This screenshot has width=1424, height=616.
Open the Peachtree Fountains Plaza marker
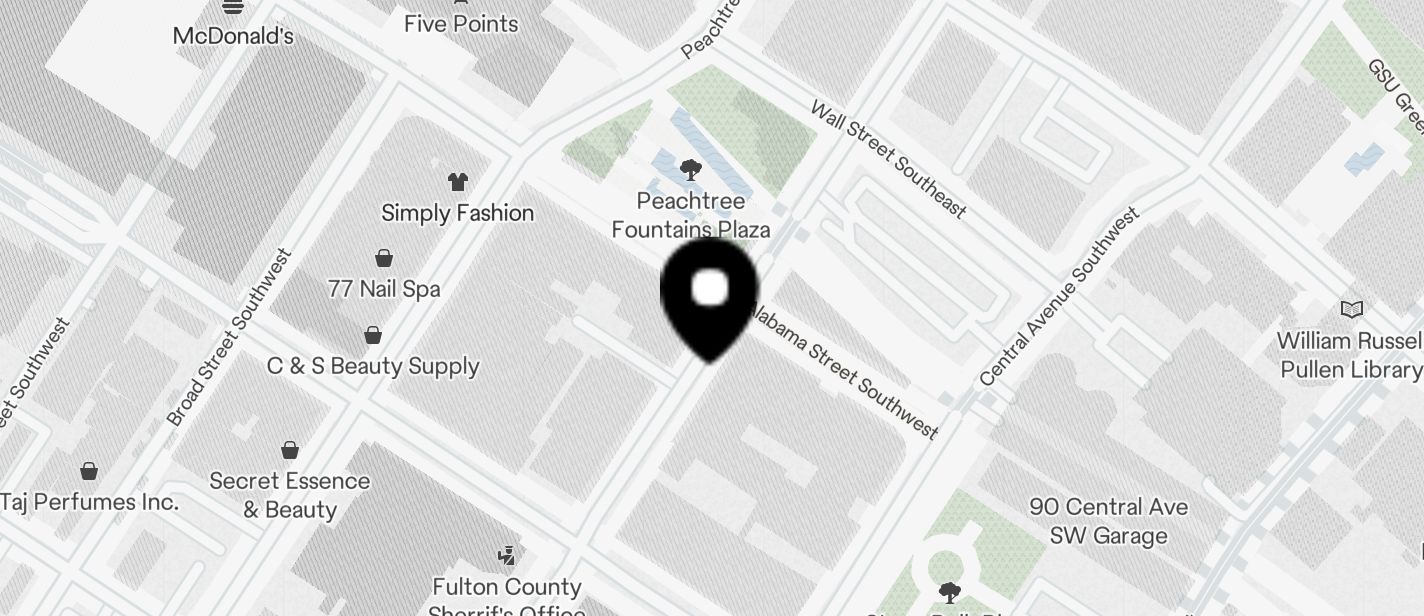690,171
